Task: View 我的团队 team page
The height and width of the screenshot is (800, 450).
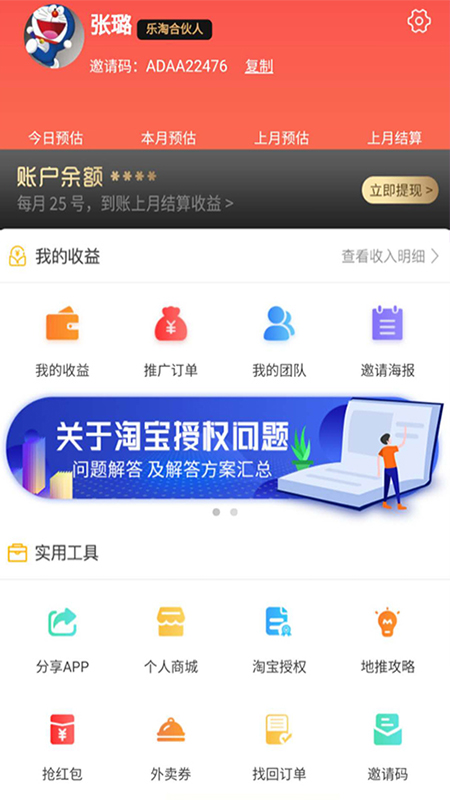Action: pos(279,341)
